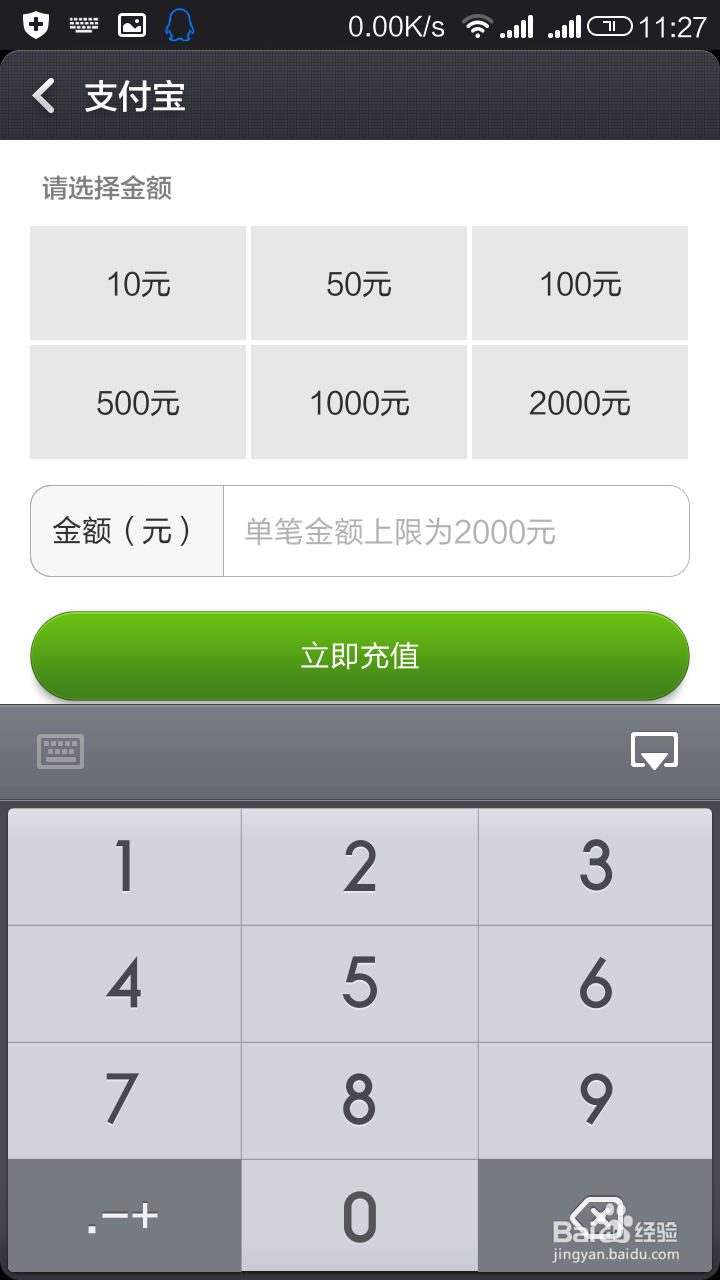Tap the custom amount input field
The width and height of the screenshot is (720, 1280).
(x=455, y=531)
